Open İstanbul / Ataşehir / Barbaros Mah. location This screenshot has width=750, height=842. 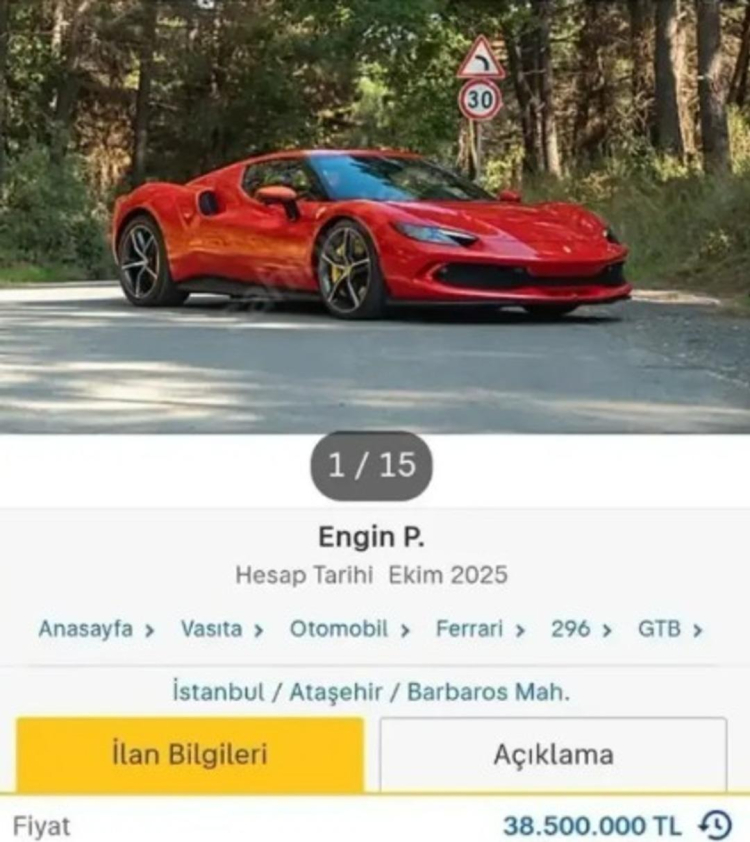coord(371,692)
